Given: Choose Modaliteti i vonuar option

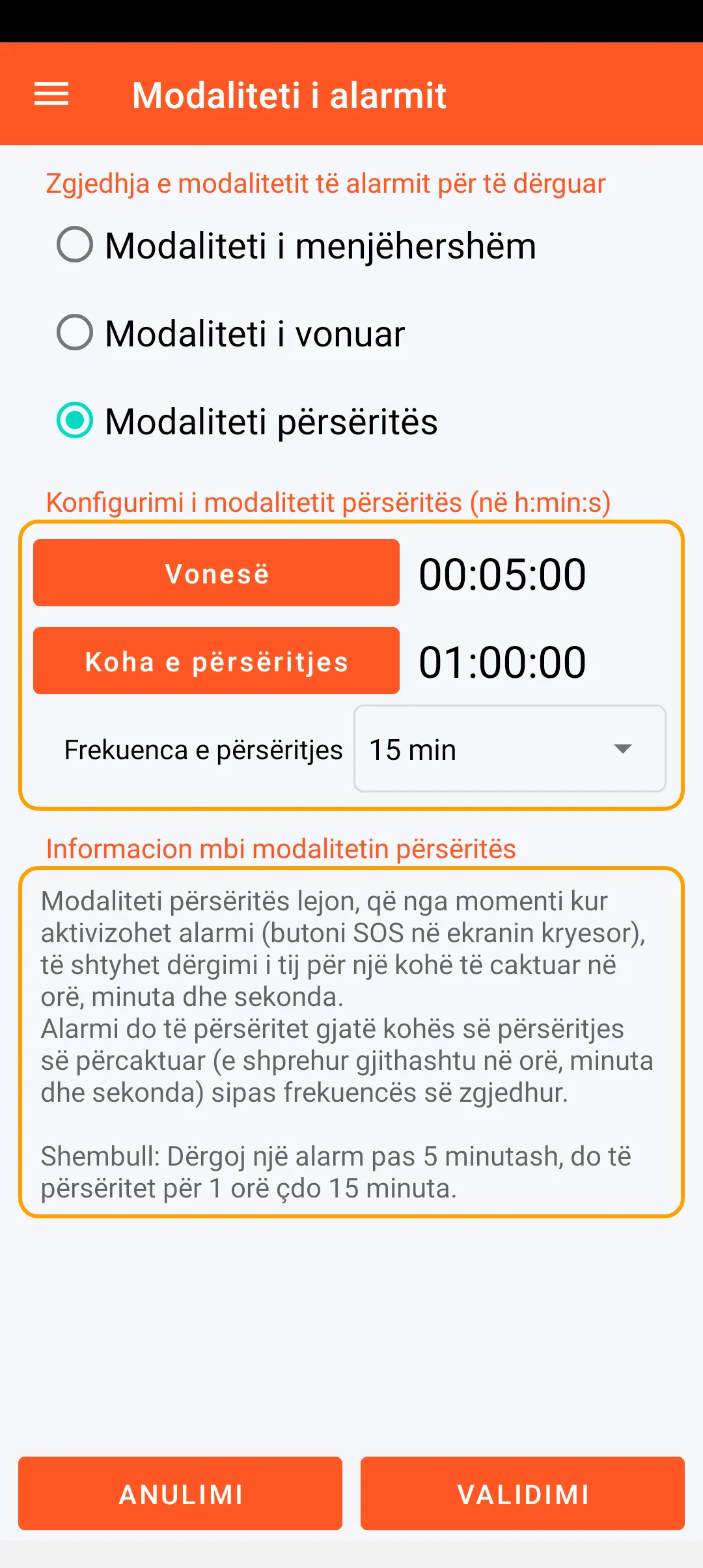Looking at the screenshot, I should [76, 333].
